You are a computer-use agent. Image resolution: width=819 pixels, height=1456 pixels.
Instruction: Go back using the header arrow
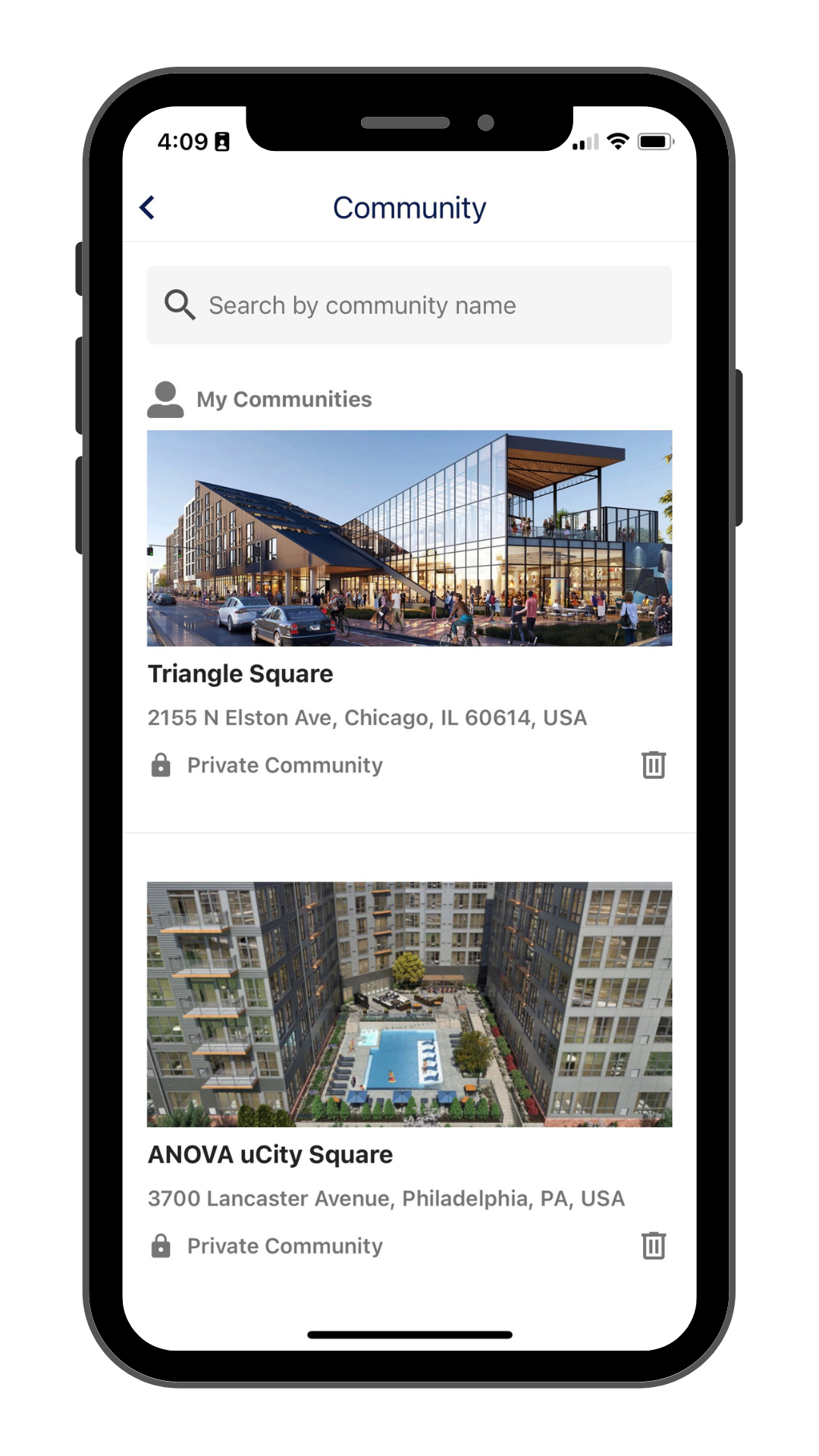(148, 207)
